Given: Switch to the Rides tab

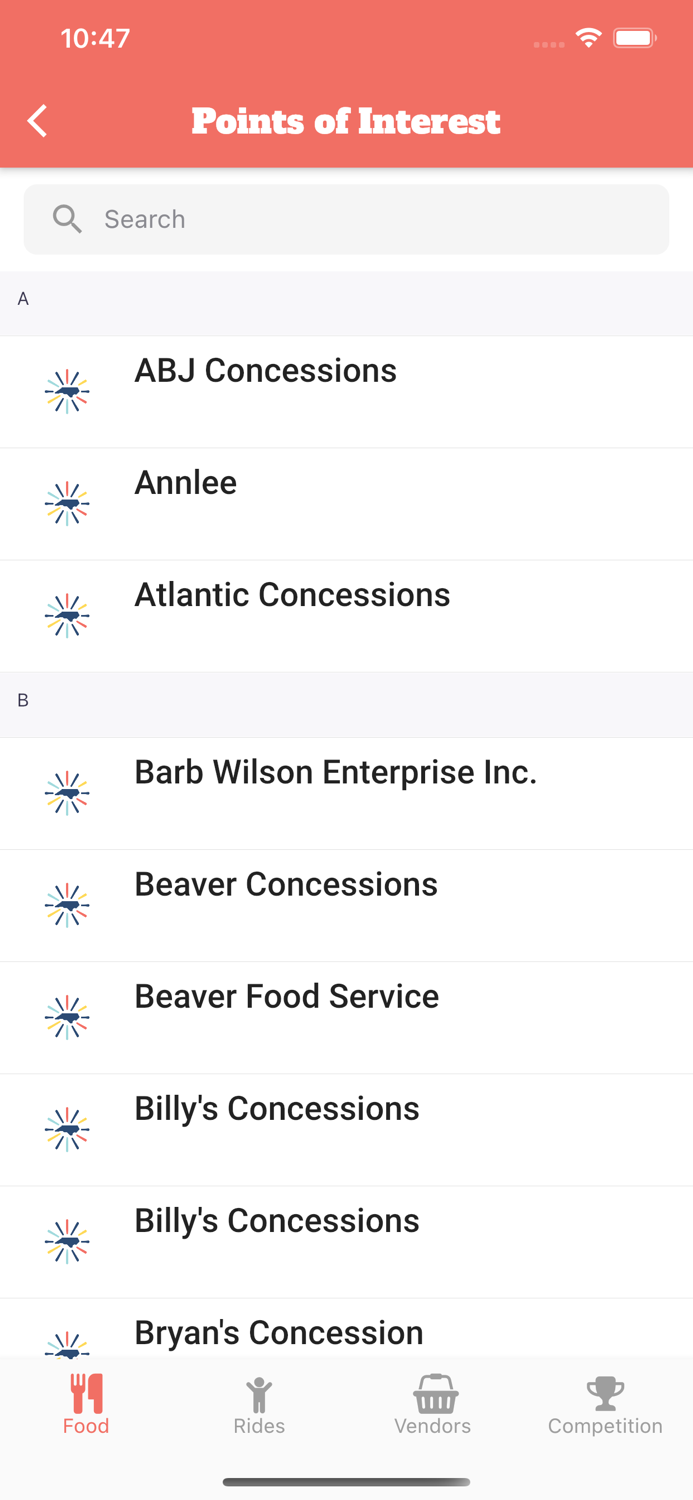Looking at the screenshot, I should click(x=259, y=1404).
